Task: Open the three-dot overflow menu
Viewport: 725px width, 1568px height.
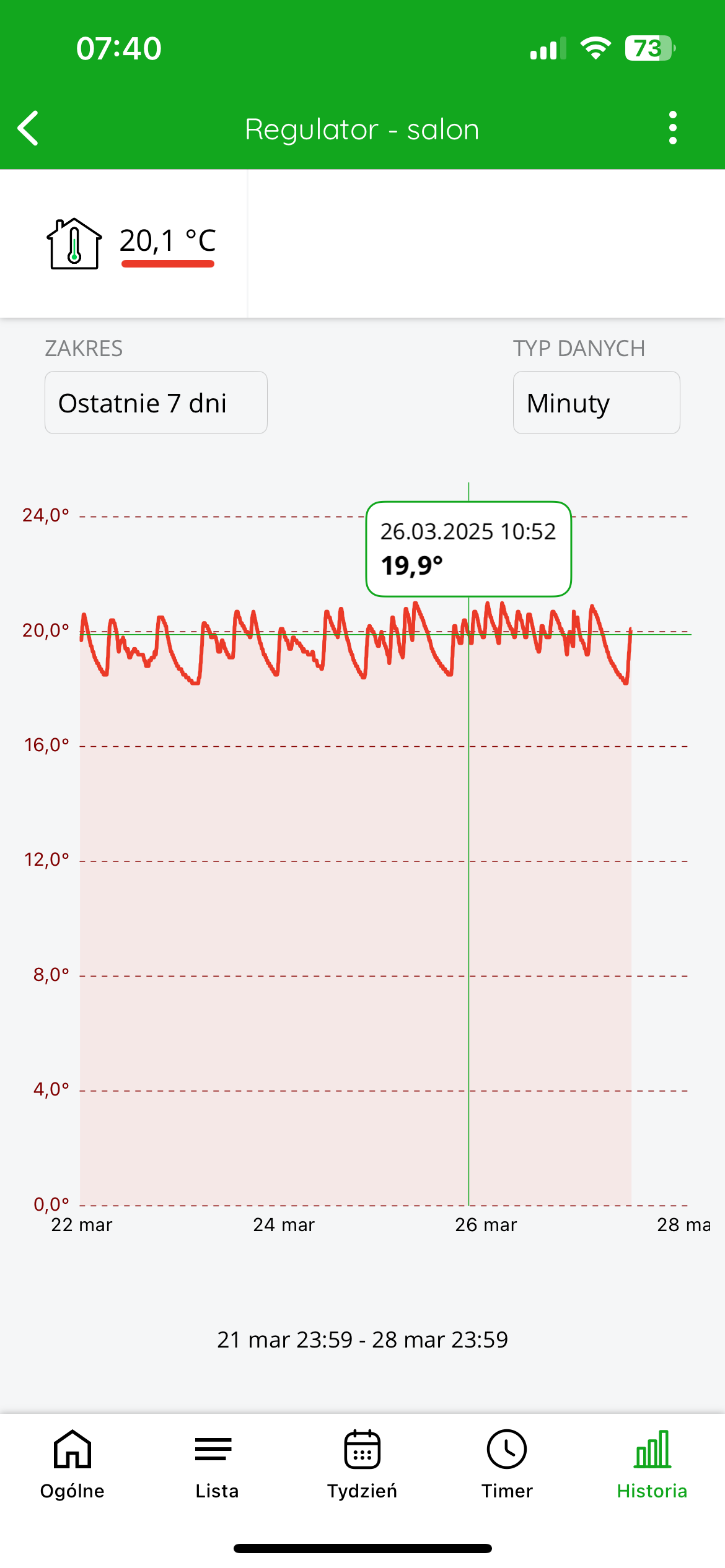Action: (x=673, y=128)
